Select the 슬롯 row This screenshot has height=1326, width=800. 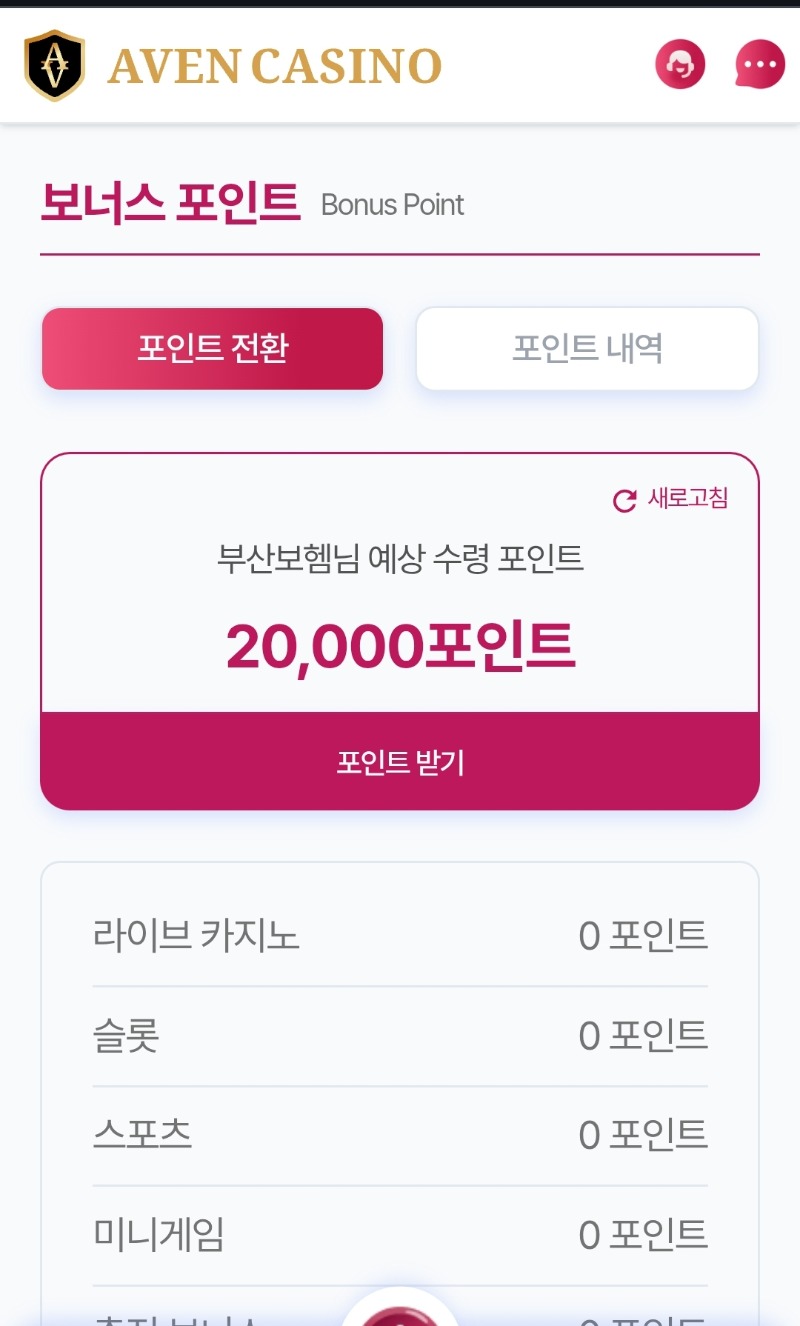[400, 1035]
